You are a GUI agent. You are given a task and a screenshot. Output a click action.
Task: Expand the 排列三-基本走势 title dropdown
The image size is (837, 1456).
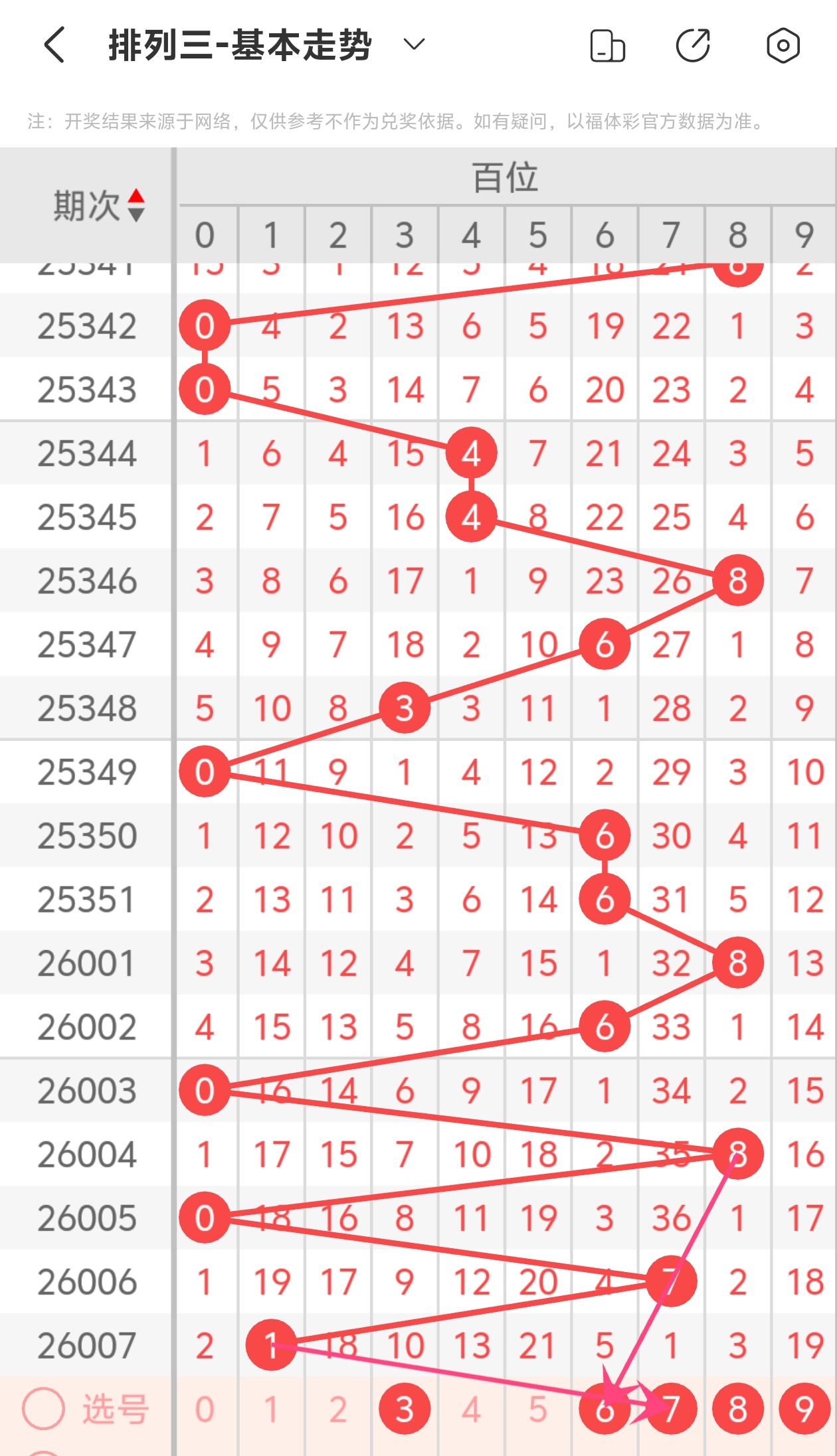(x=414, y=44)
